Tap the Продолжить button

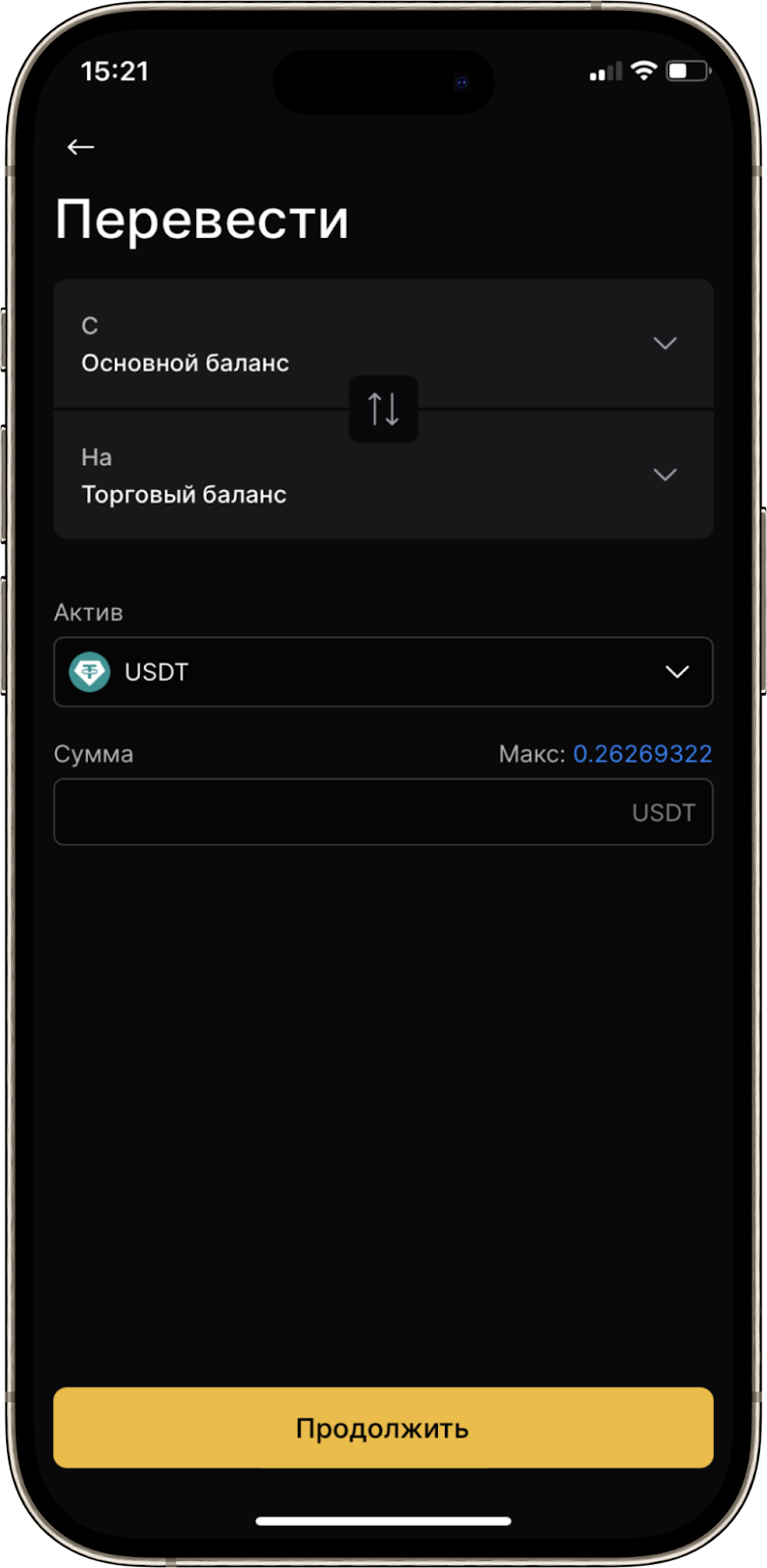[x=383, y=1428]
